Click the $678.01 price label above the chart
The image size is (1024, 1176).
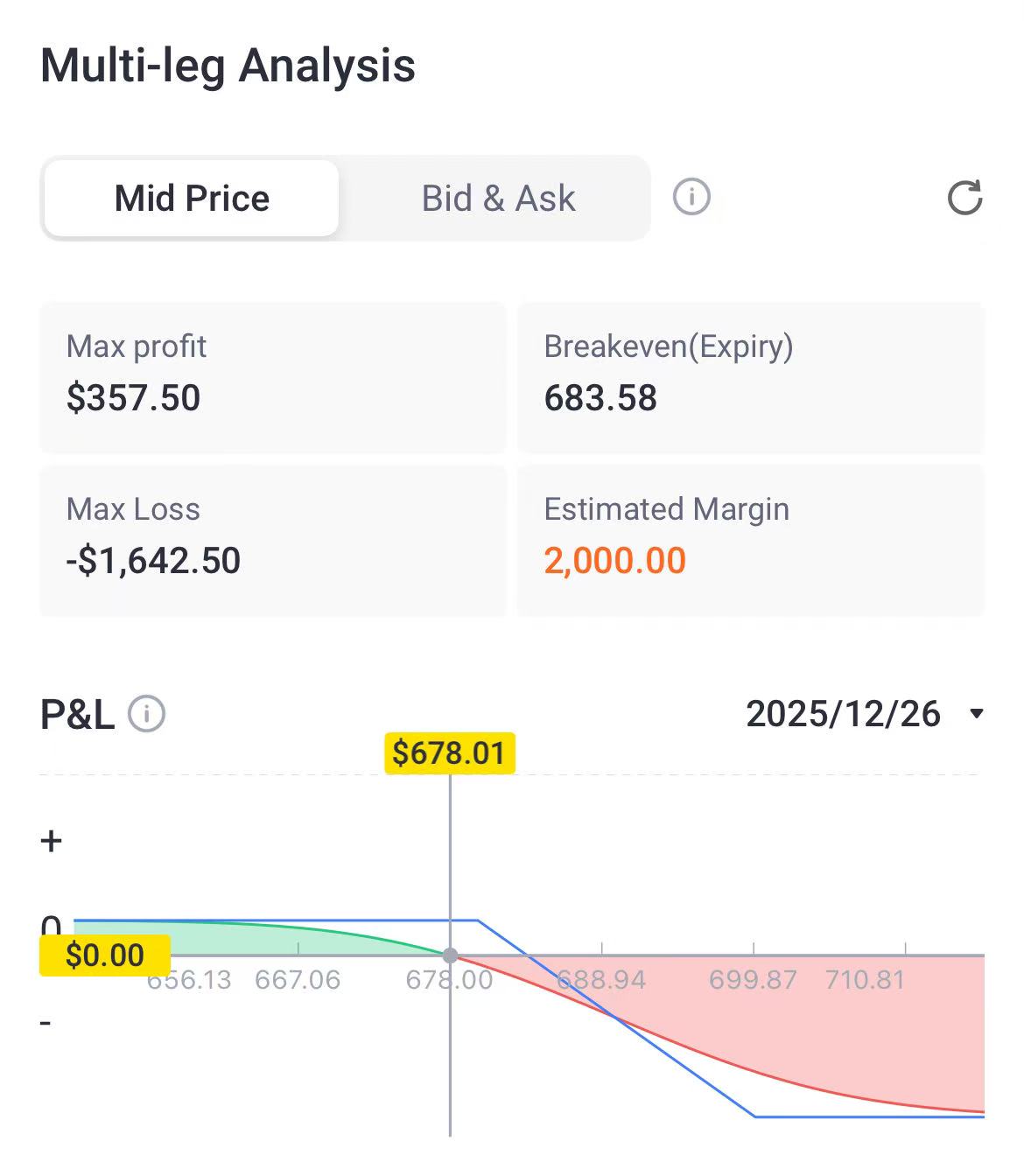(x=450, y=751)
